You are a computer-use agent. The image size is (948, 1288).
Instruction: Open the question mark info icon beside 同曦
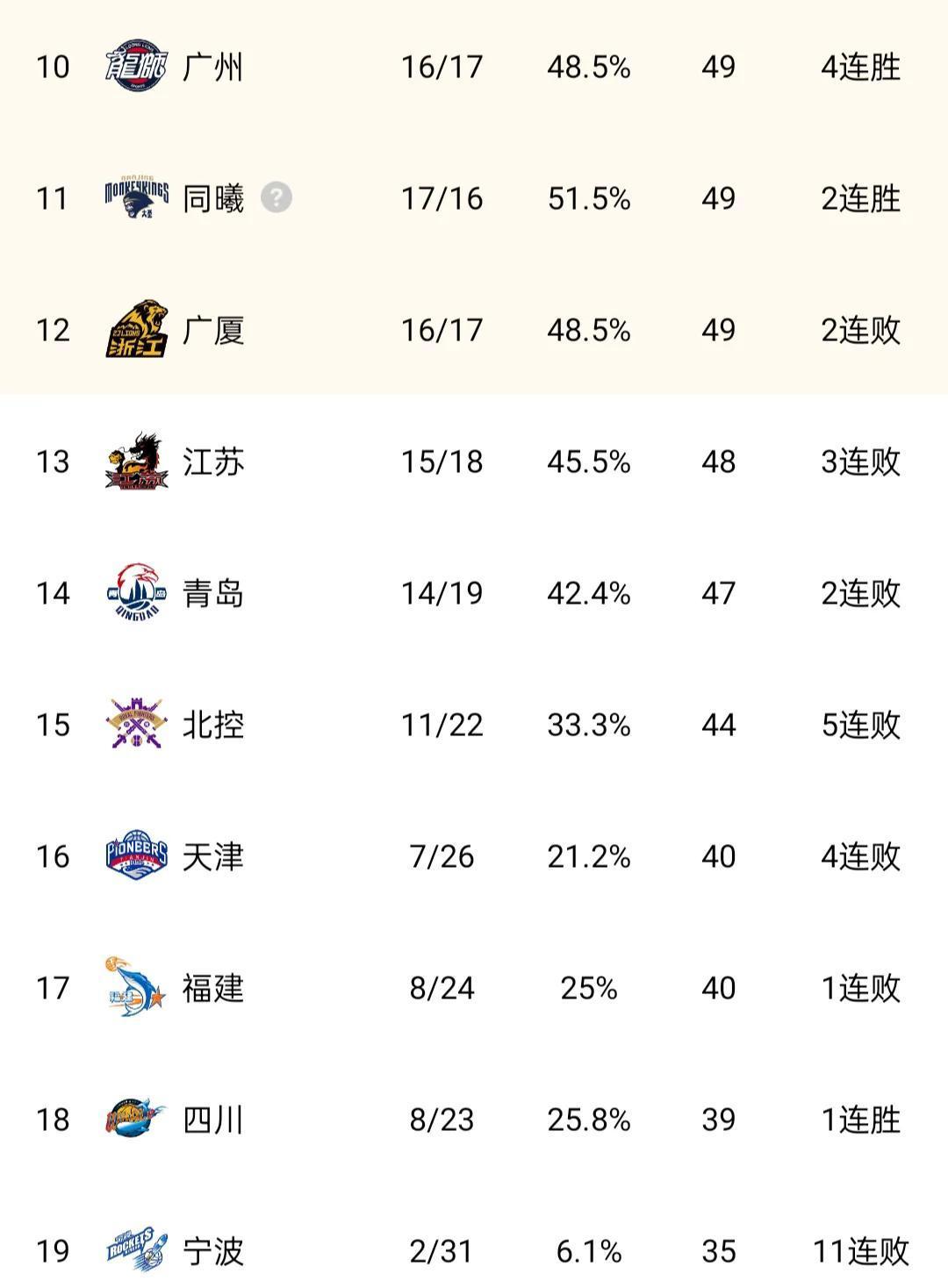pyautogui.click(x=278, y=198)
